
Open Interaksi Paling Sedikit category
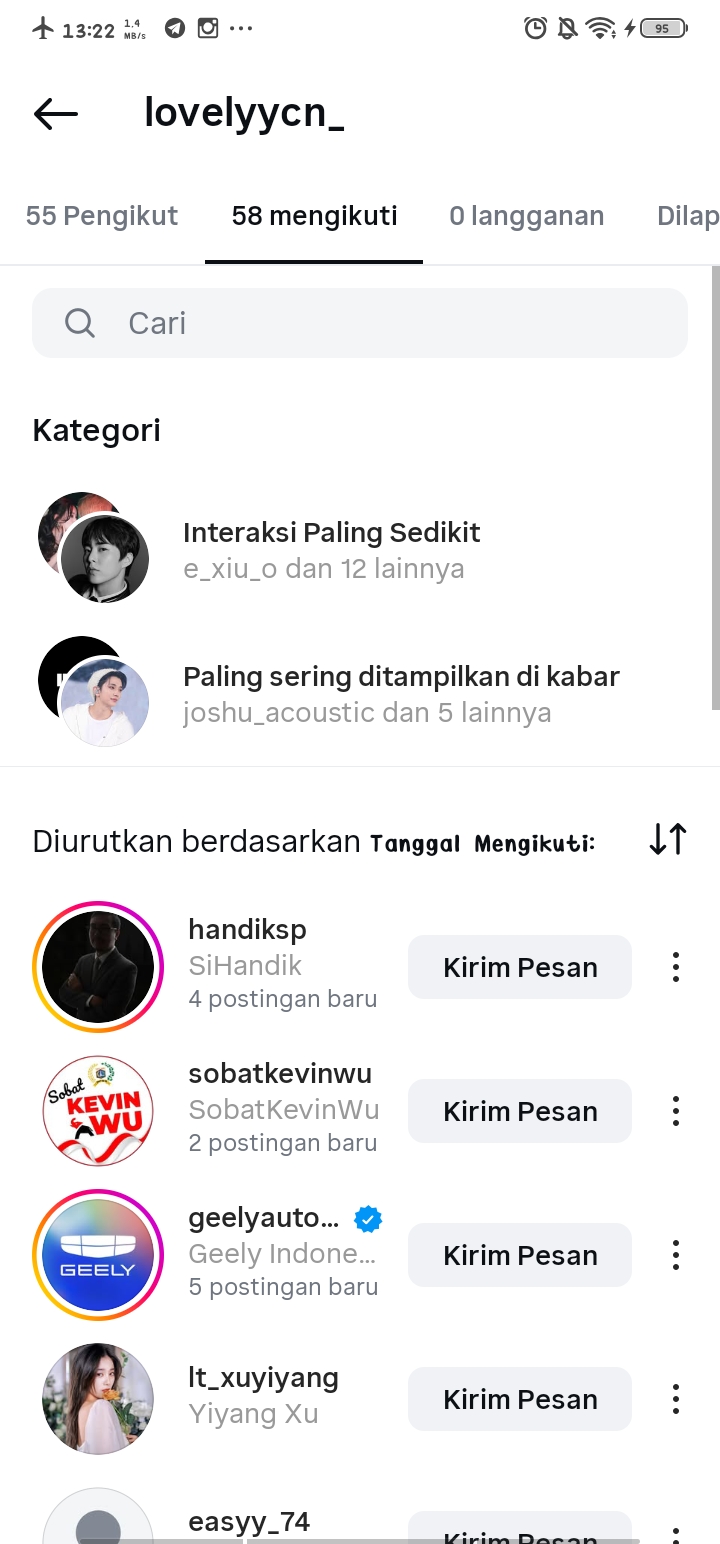331,549
